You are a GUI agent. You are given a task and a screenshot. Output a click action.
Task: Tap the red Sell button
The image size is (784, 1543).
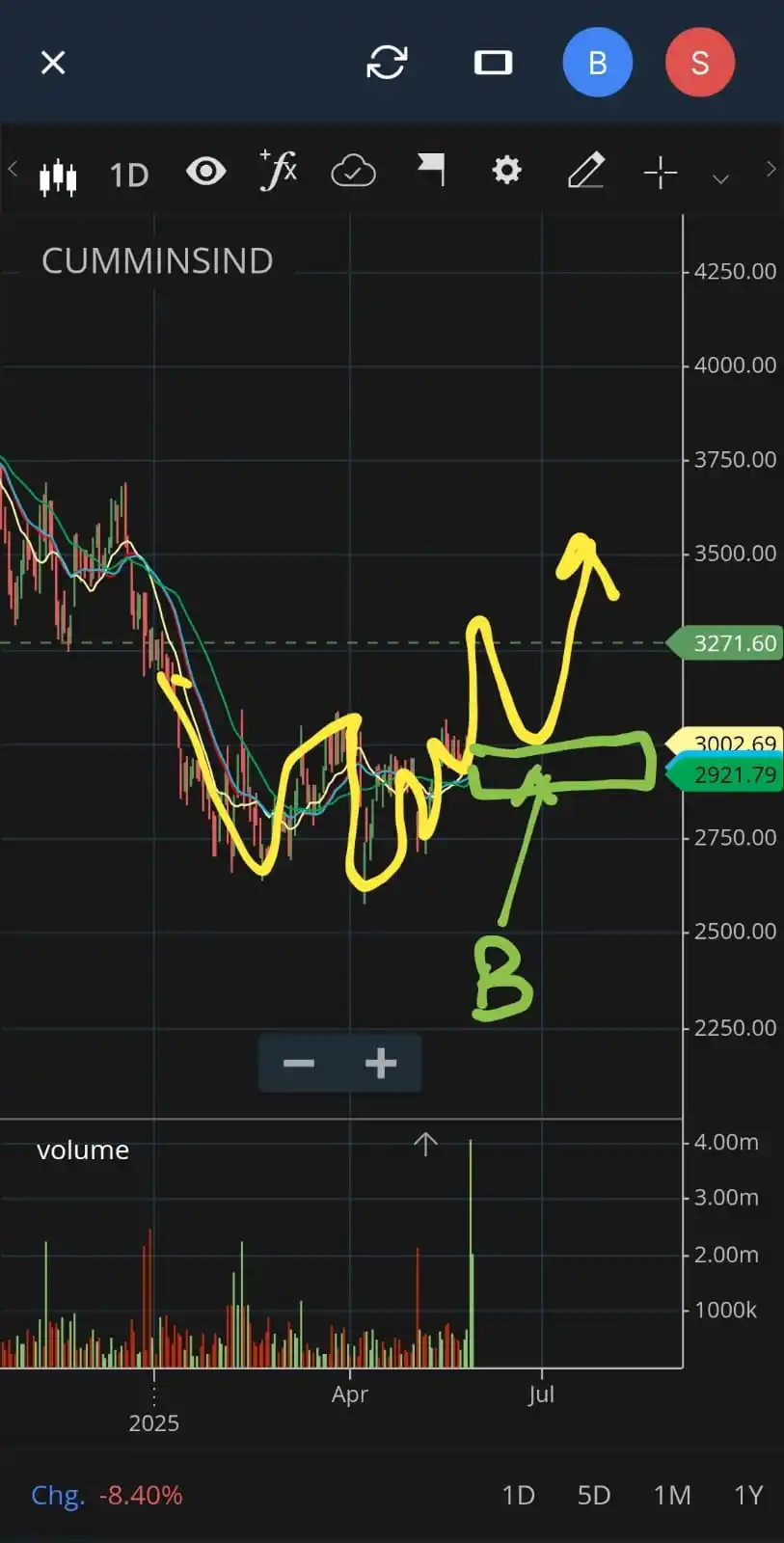click(x=700, y=63)
